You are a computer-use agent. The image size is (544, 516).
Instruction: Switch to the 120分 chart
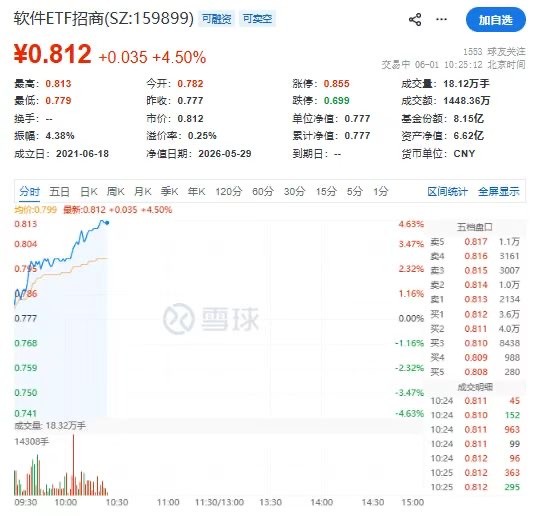(x=229, y=192)
